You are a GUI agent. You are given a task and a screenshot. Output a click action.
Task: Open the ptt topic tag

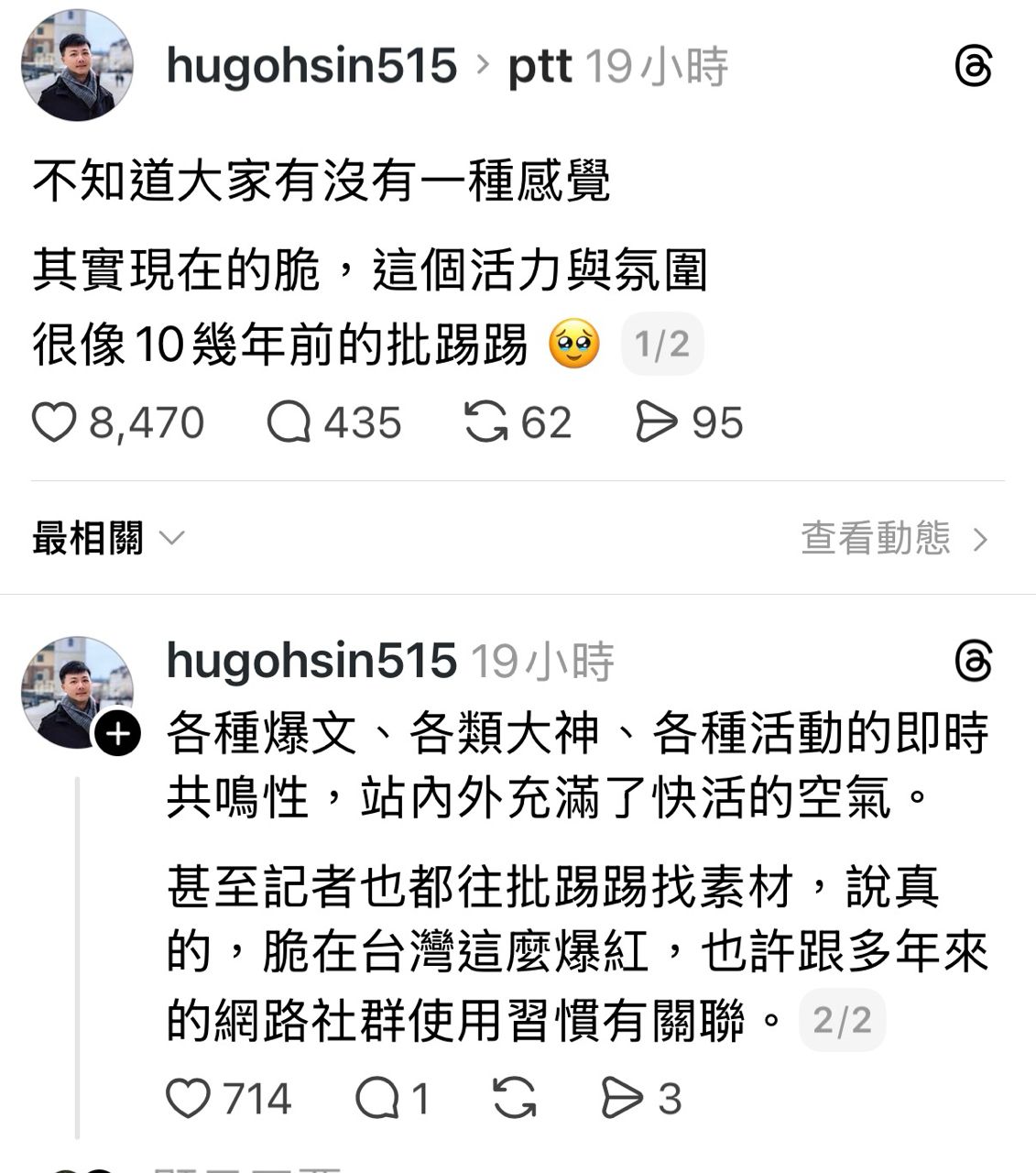coord(540,67)
